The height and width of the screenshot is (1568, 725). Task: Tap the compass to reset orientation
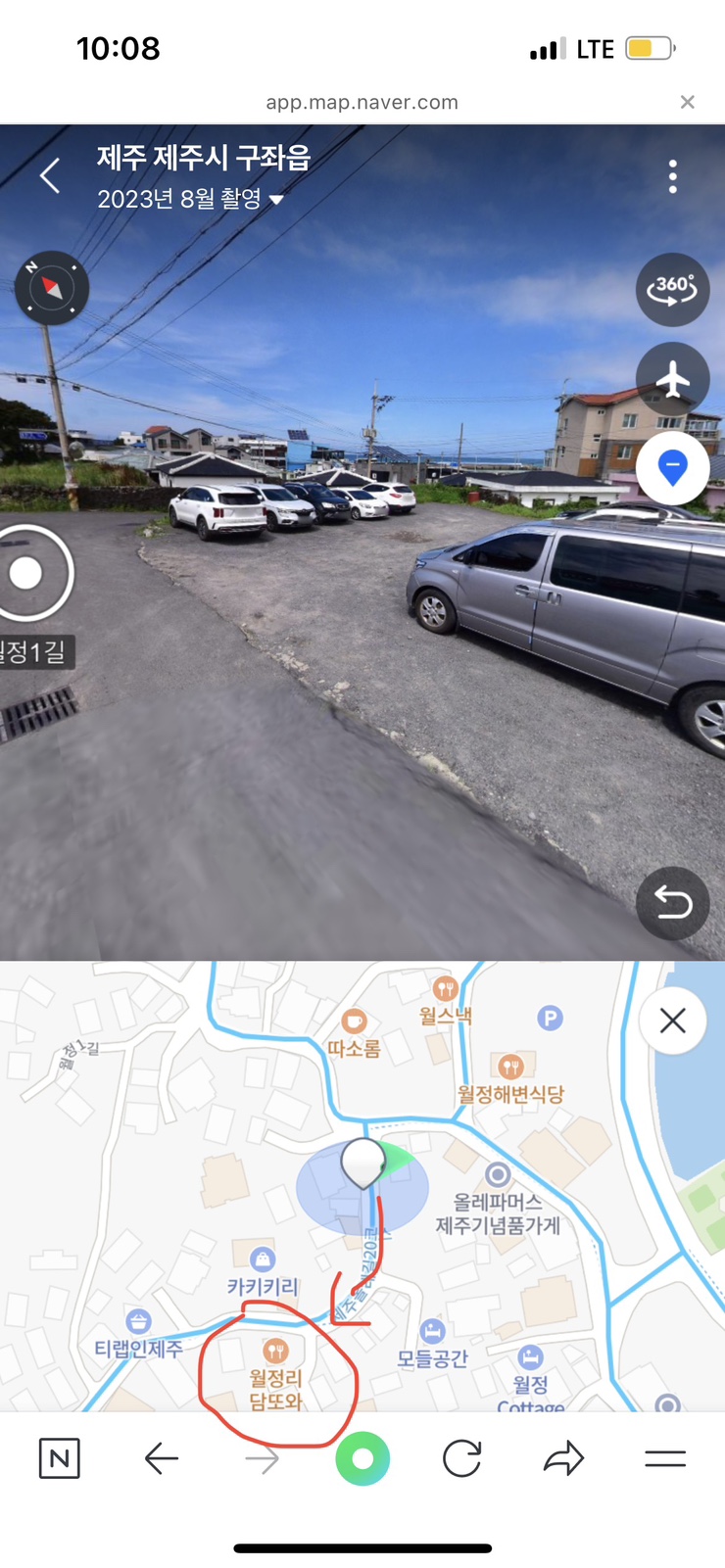52,288
